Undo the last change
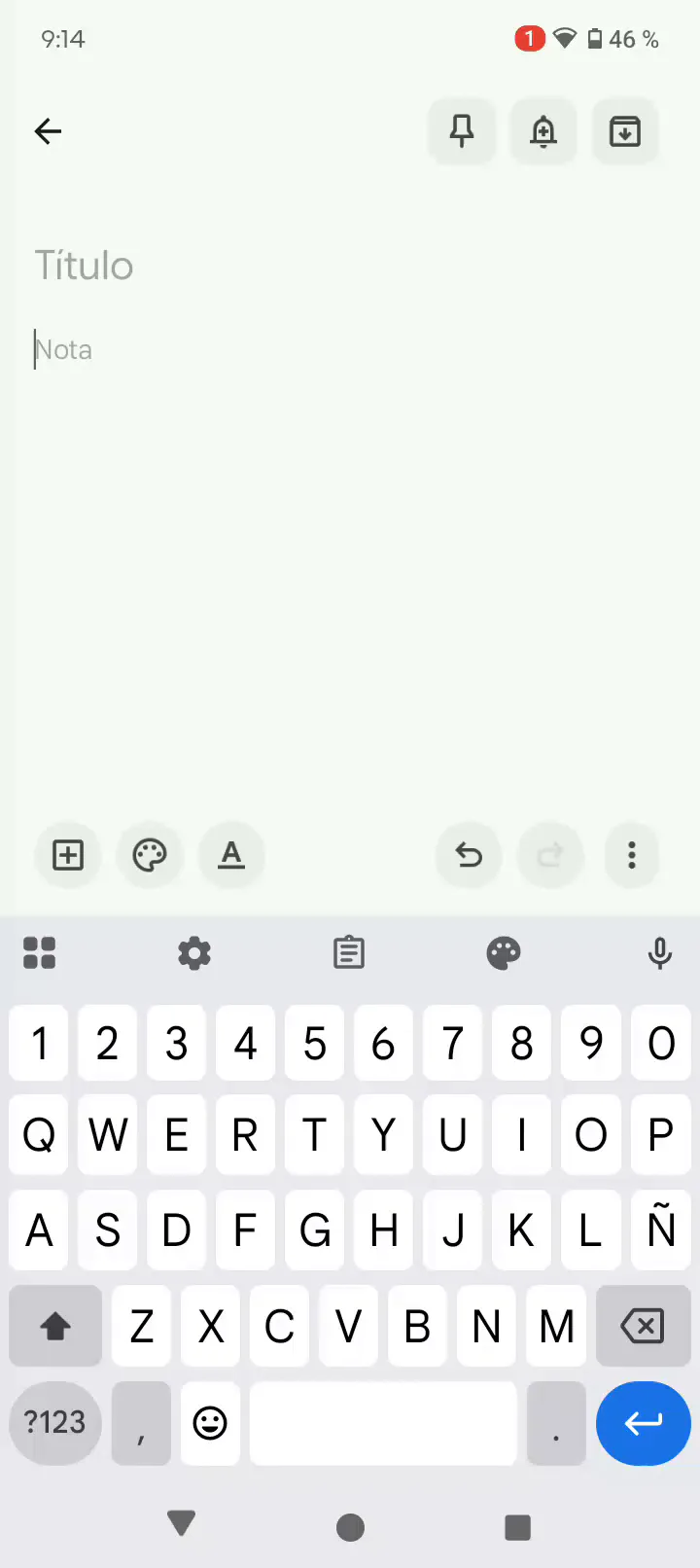The image size is (700, 1568). (x=469, y=855)
